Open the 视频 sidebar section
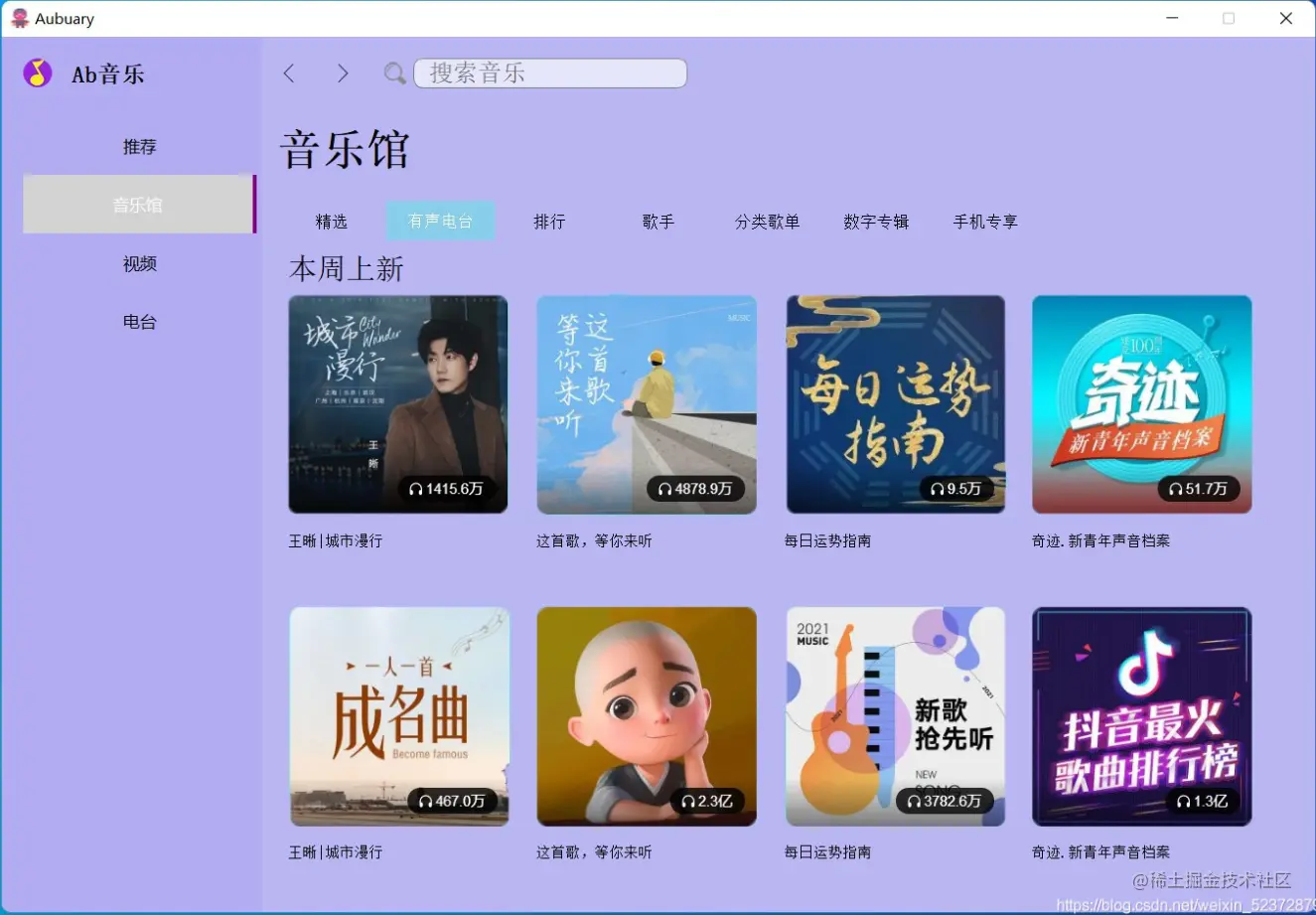Screen dimensions: 1316x915 (x=139, y=263)
